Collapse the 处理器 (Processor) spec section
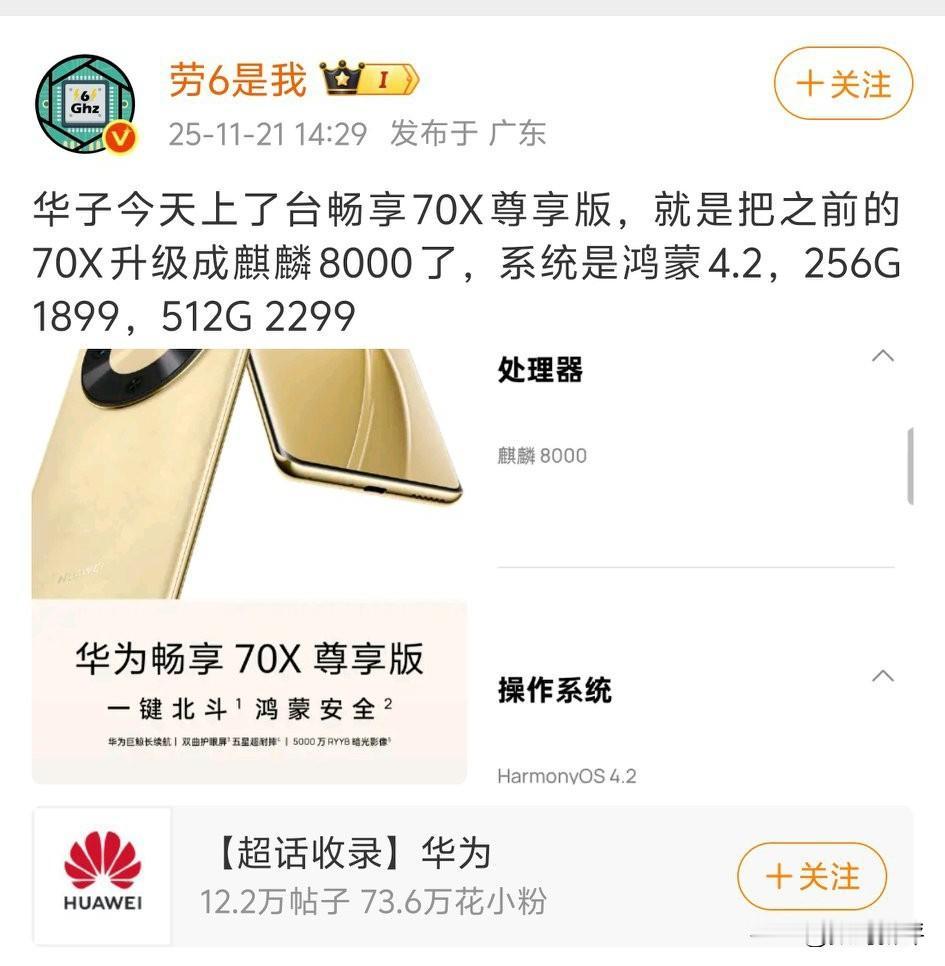This screenshot has height=966, width=945. [882, 356]
